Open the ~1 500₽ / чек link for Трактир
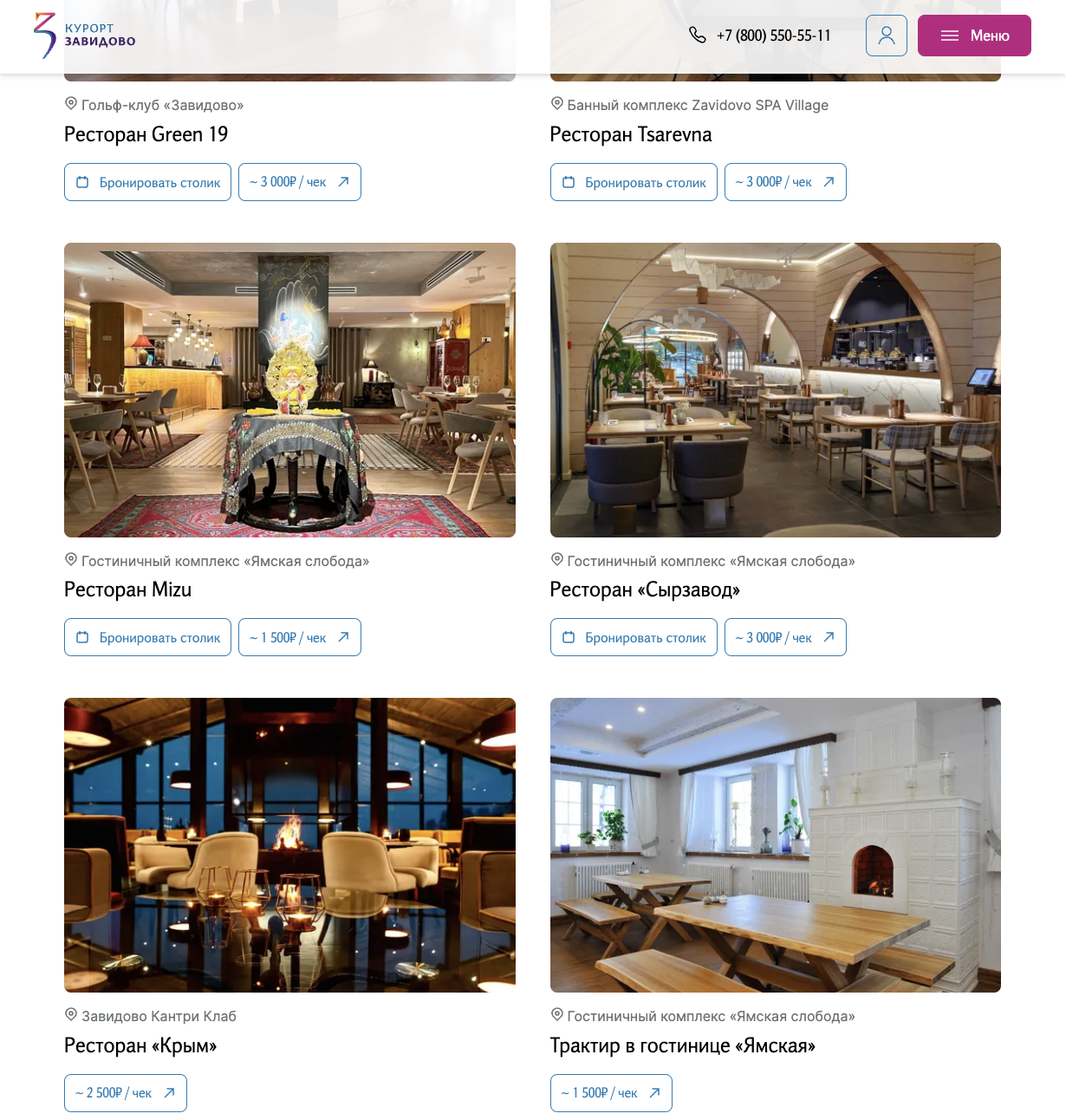This screenshot has width=1066, height=1120. click(610, 1093)
